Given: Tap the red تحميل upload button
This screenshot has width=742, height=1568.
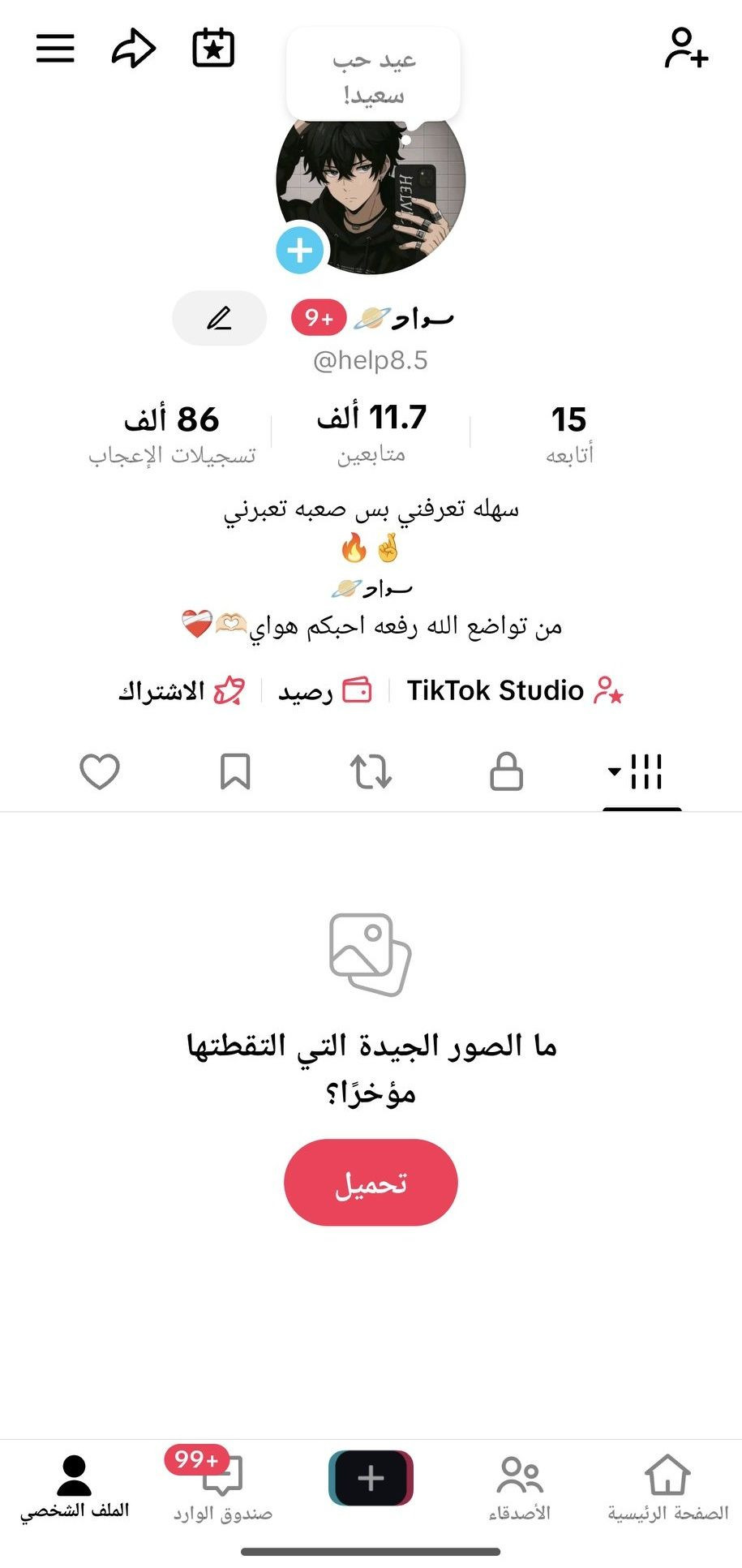Looking at the screenshot, I should pos(371,1182).
